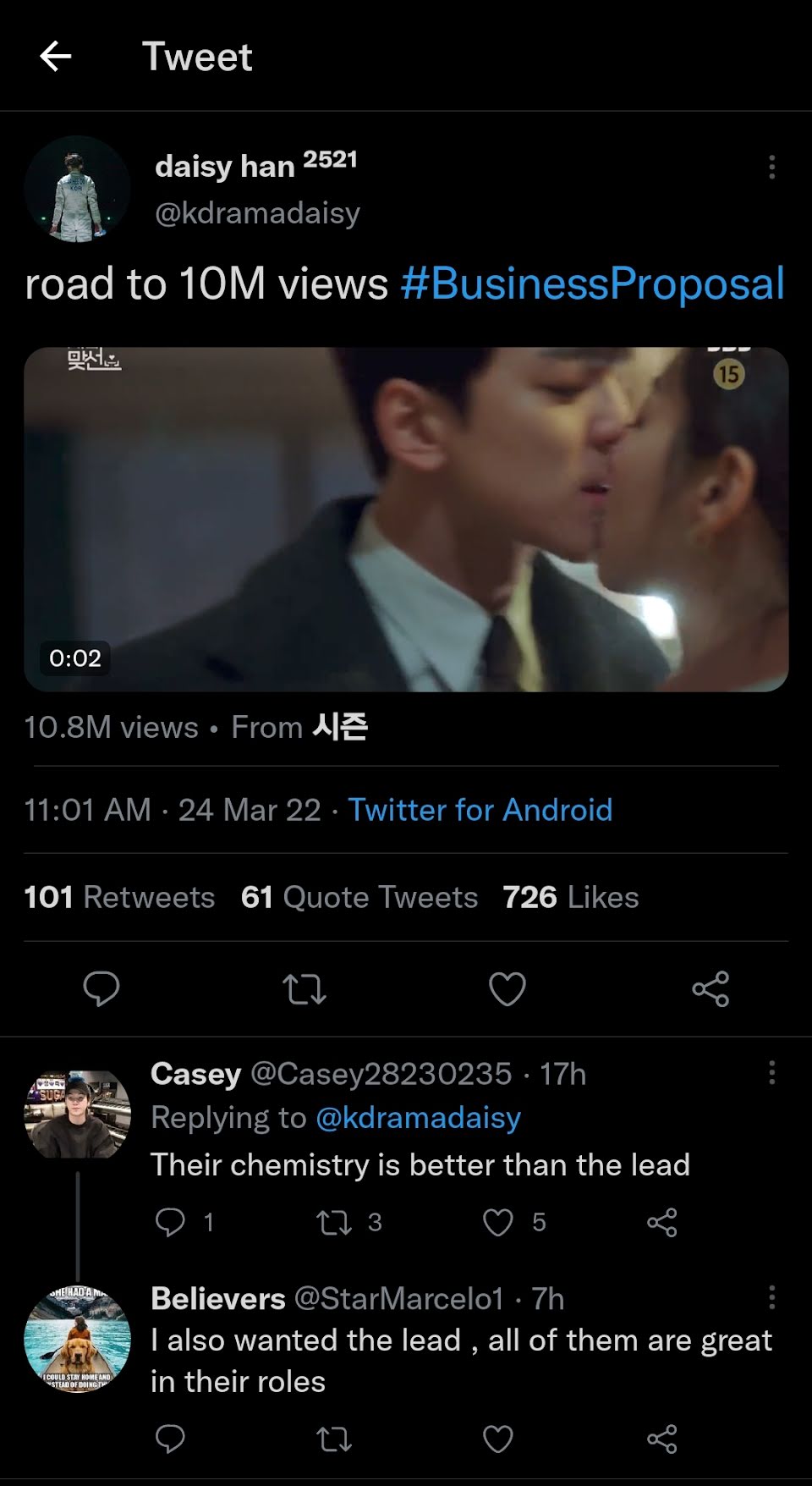Go back using the arrow icon

click(56, 57)
